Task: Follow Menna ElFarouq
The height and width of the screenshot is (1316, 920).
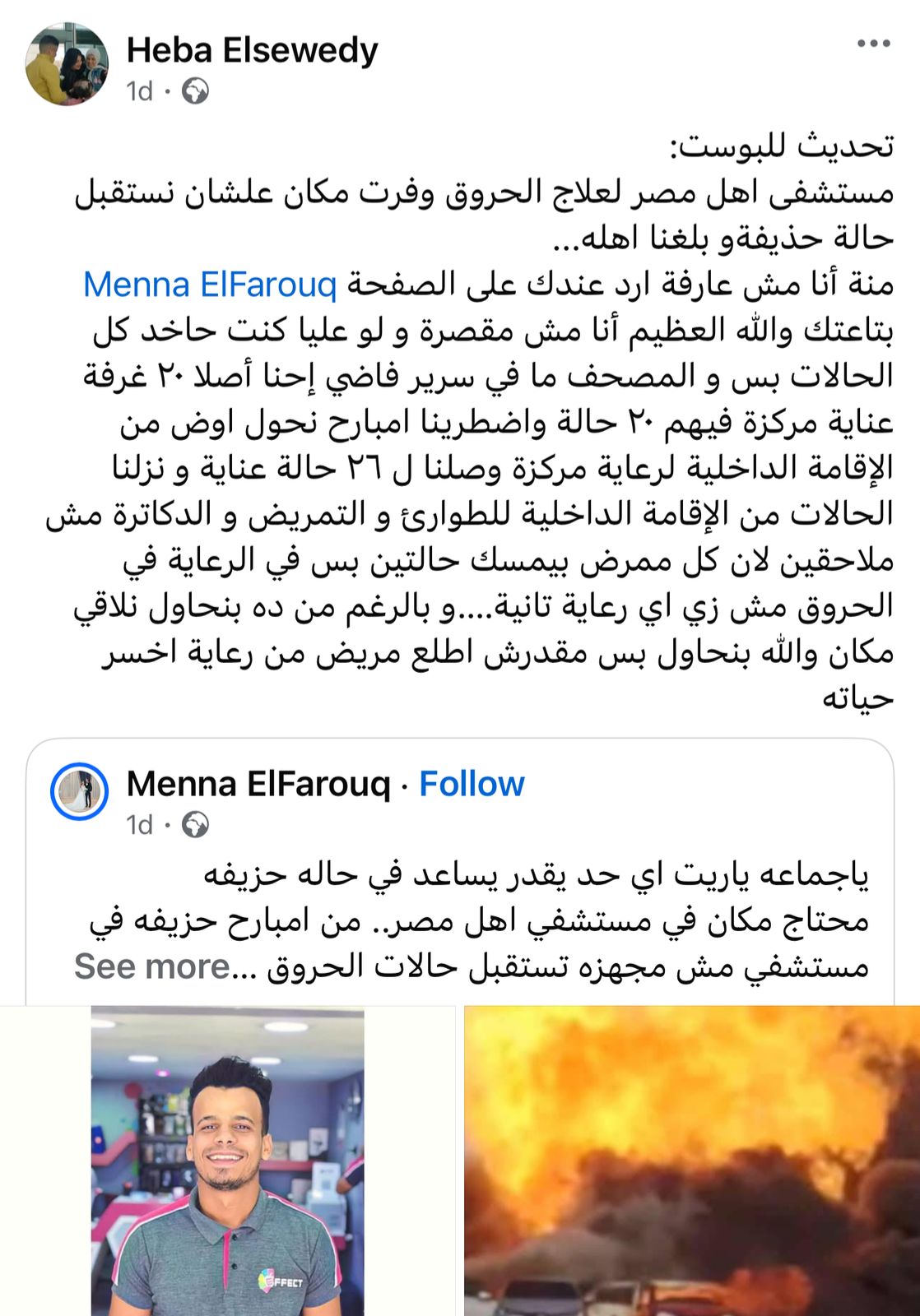Action: [471, 786]
